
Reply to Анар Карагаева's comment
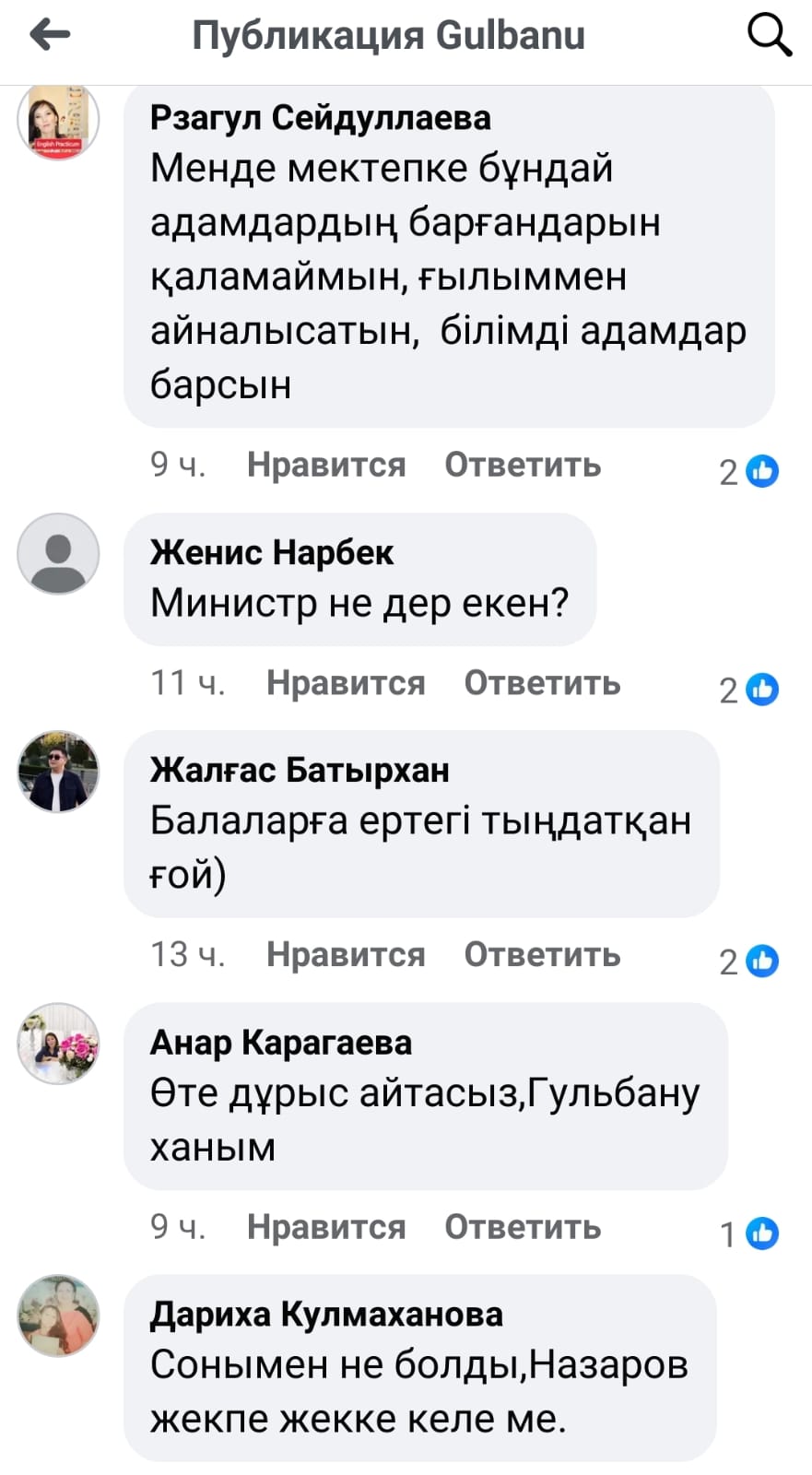[523, 1227]
